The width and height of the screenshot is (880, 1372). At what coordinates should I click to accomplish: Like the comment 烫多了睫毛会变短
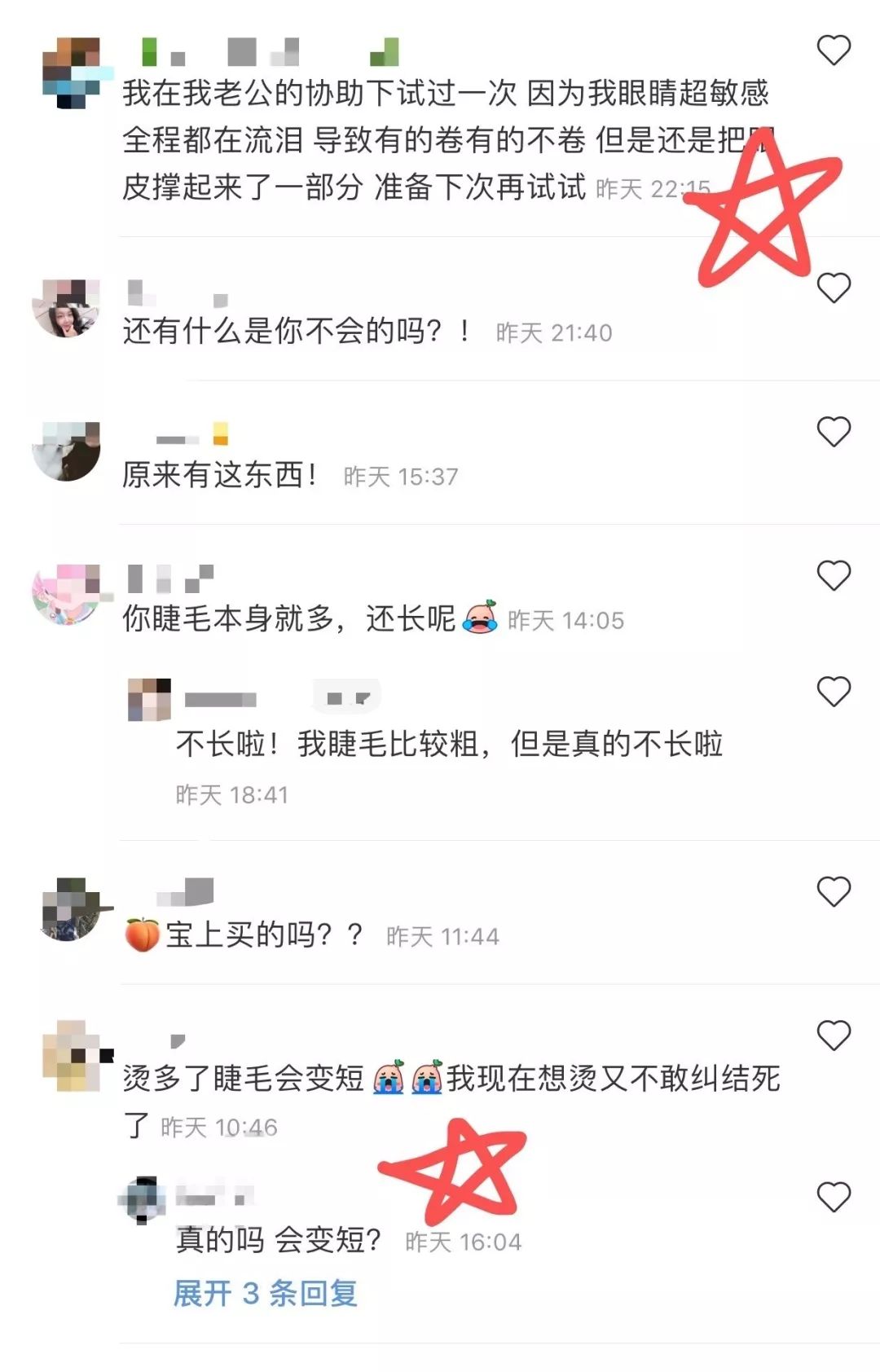[x=834, y=1036]
